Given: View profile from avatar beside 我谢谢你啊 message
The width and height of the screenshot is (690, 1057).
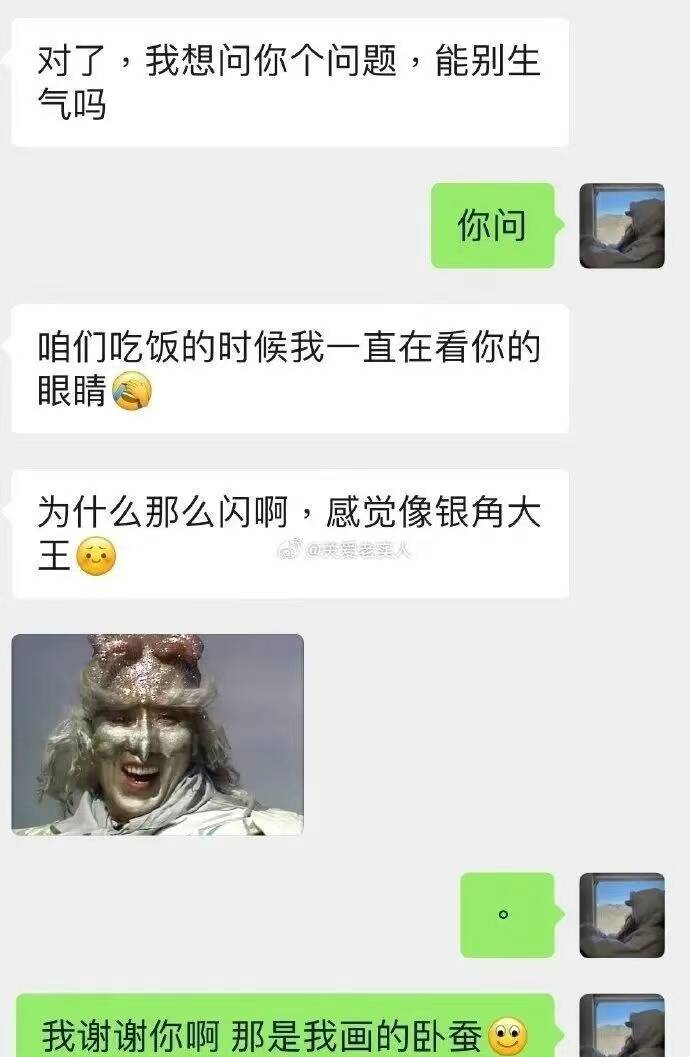Looking at the screenshot, I should pyautogui.click(x=622, y=1028).
